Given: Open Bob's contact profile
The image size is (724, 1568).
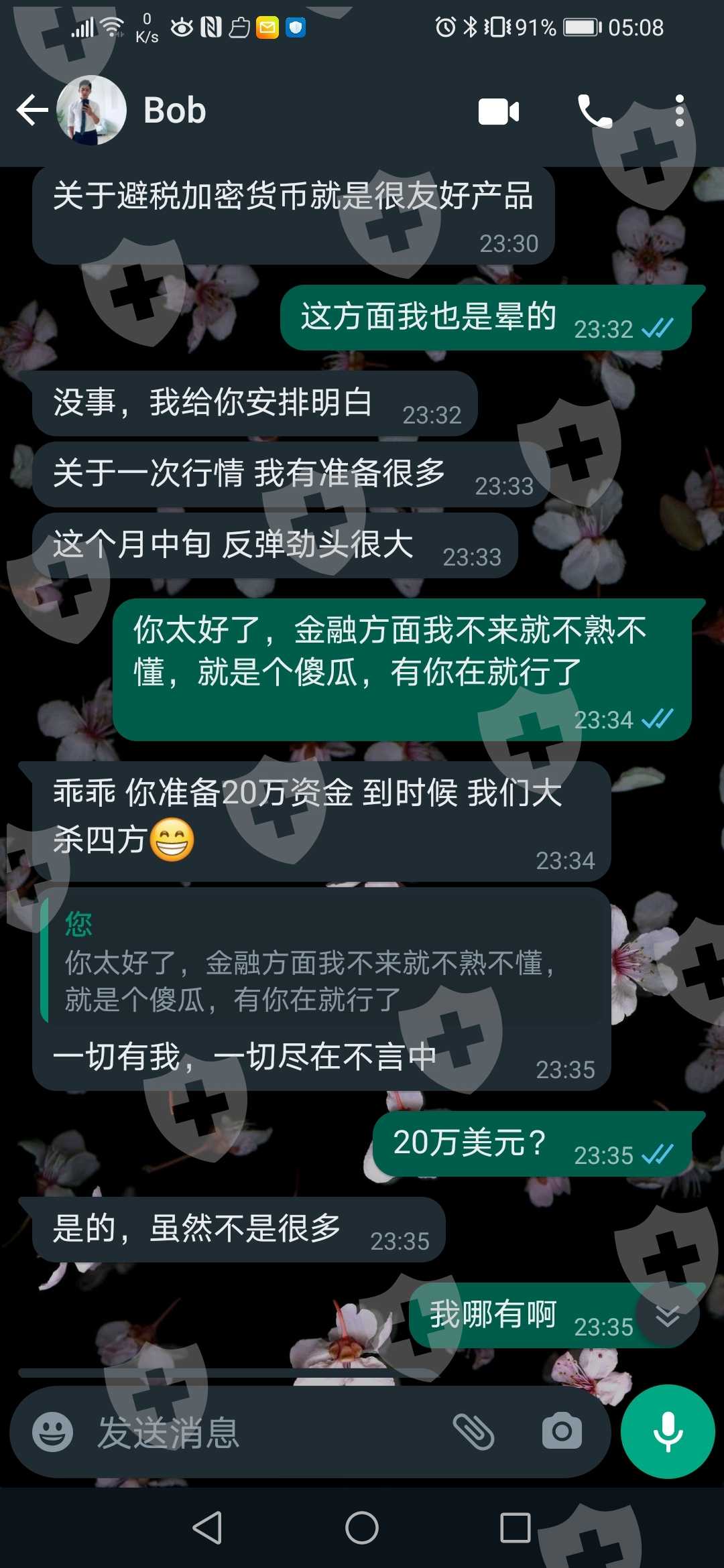Looking at the screenshot, I should tap(174, 111).
